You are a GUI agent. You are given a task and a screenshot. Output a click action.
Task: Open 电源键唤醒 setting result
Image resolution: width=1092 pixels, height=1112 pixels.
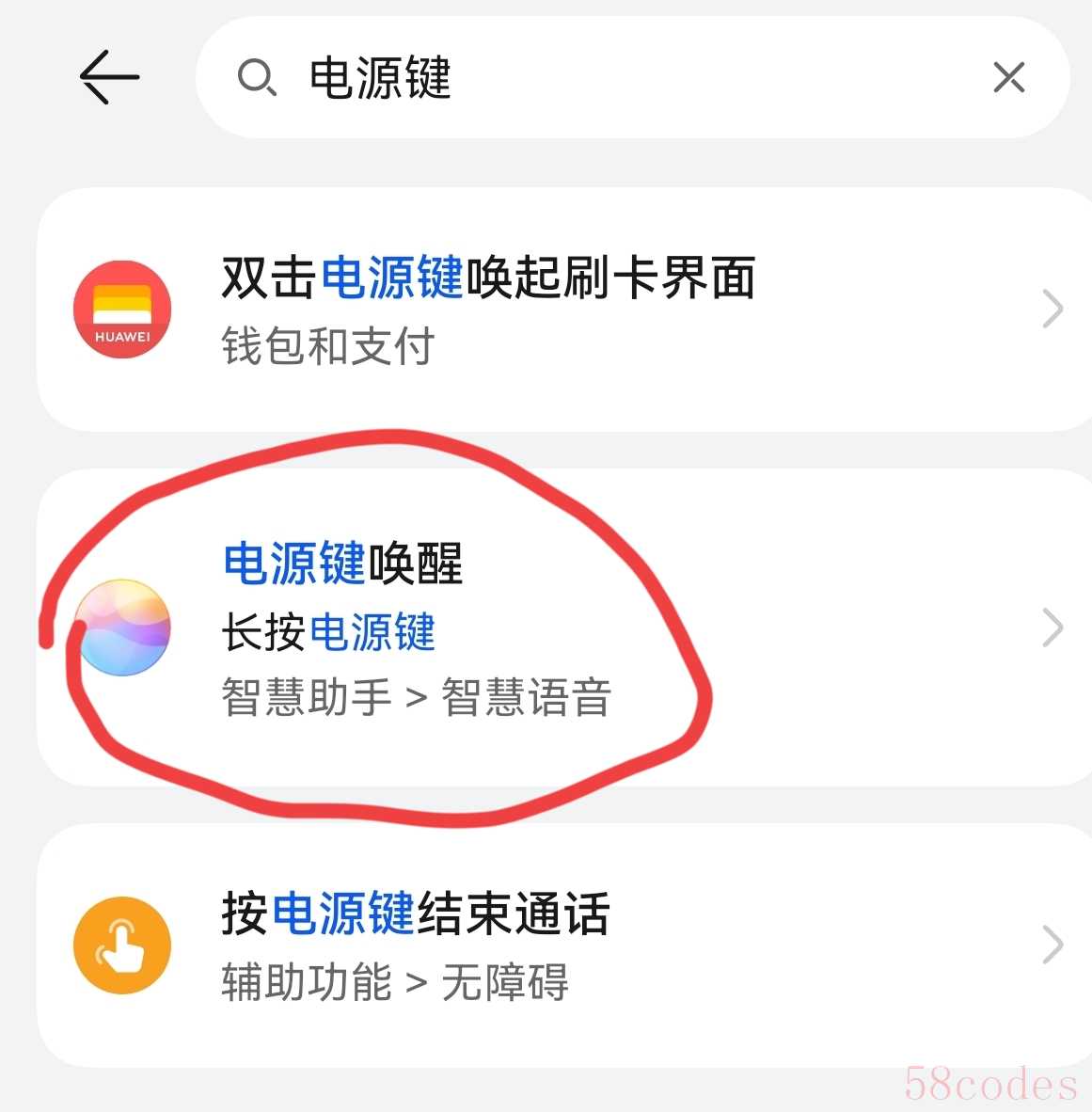click(564, 627)
